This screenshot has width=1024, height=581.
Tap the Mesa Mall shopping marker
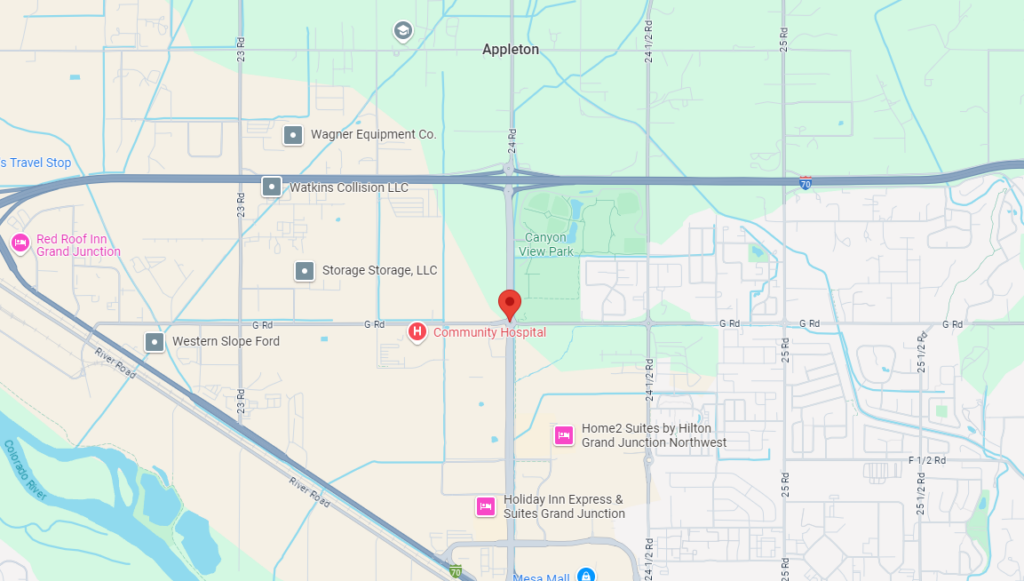(586, 575)
